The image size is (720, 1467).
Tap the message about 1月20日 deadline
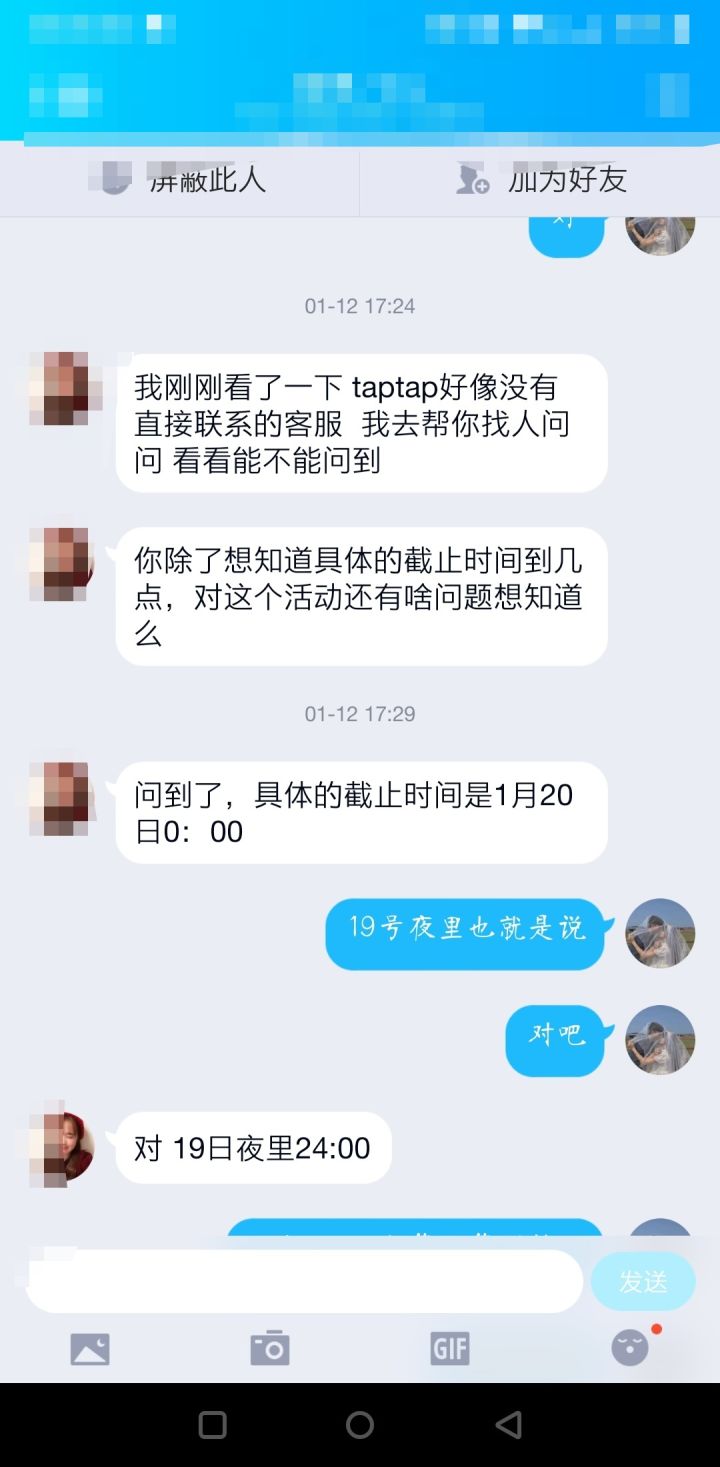tap(360, 811)
